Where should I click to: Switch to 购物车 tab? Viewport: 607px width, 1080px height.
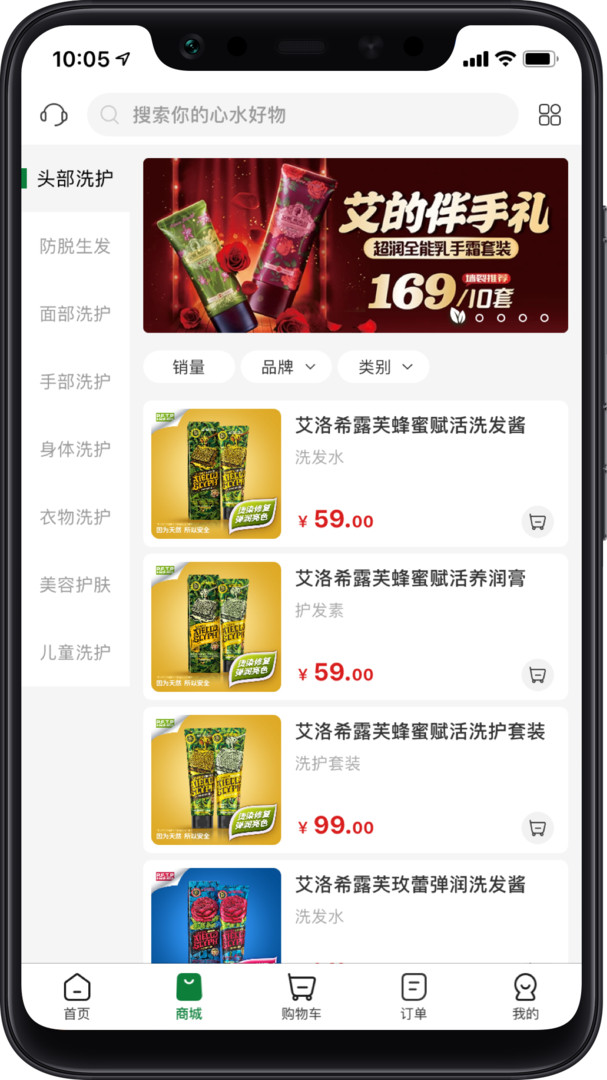pos(301,997)
